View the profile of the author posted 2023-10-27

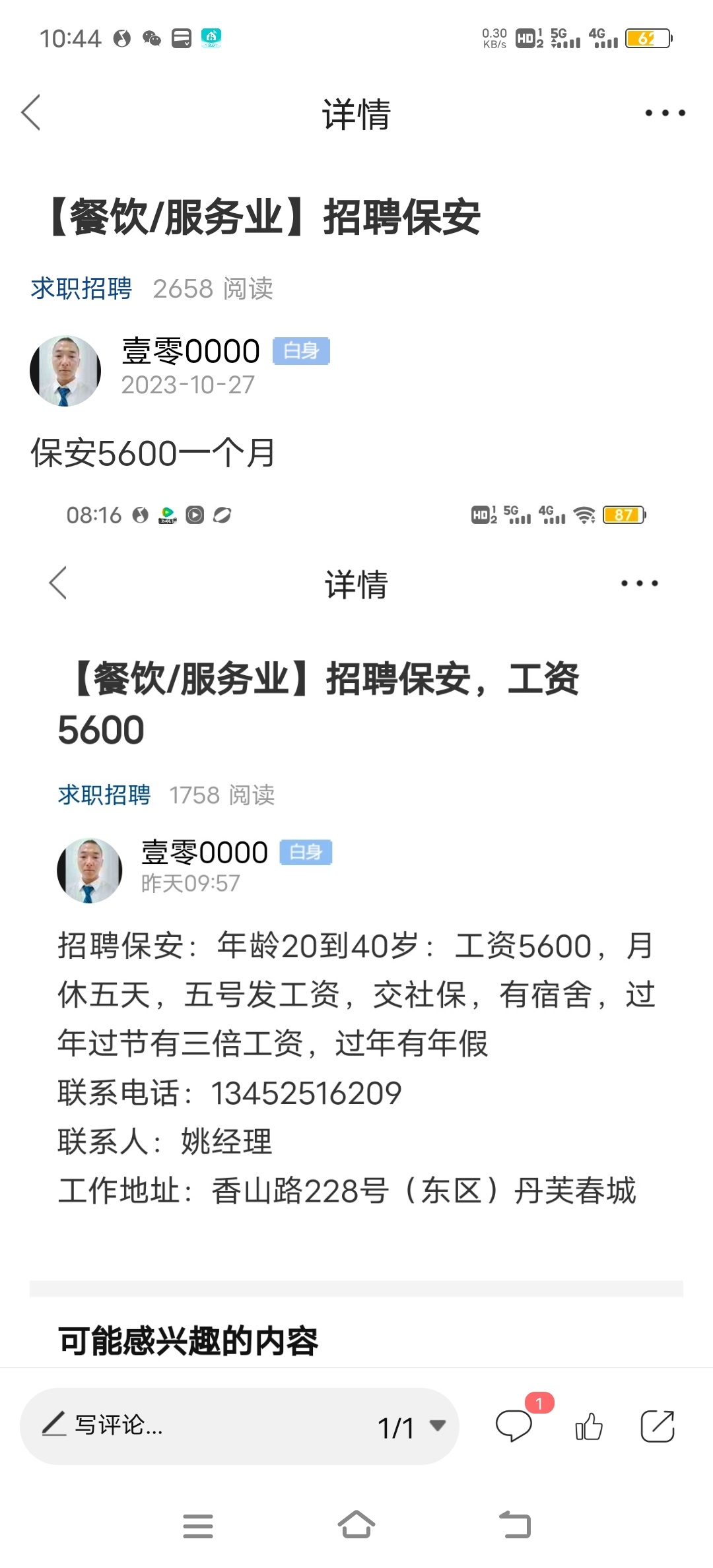[65, 370]
